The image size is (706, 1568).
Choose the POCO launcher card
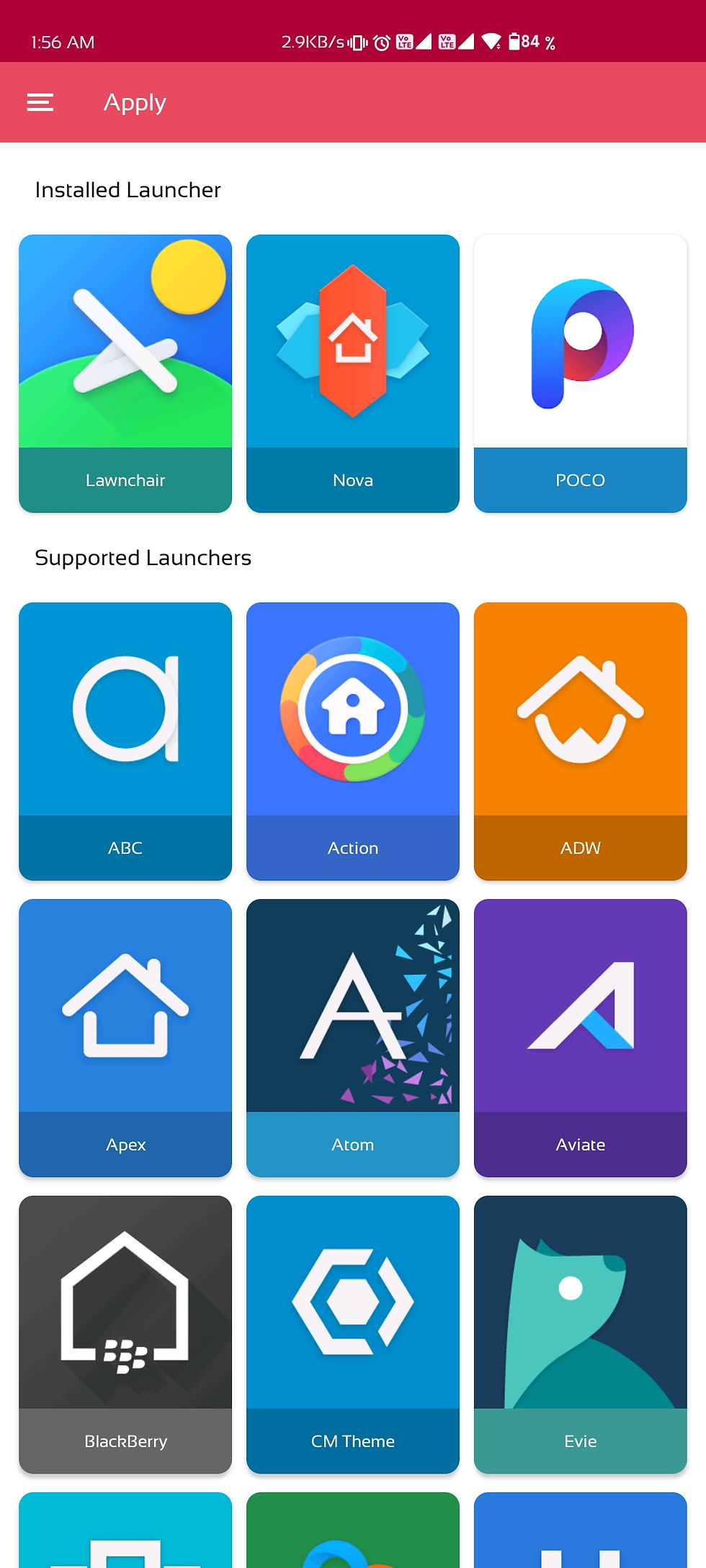[x=580, y=373]
